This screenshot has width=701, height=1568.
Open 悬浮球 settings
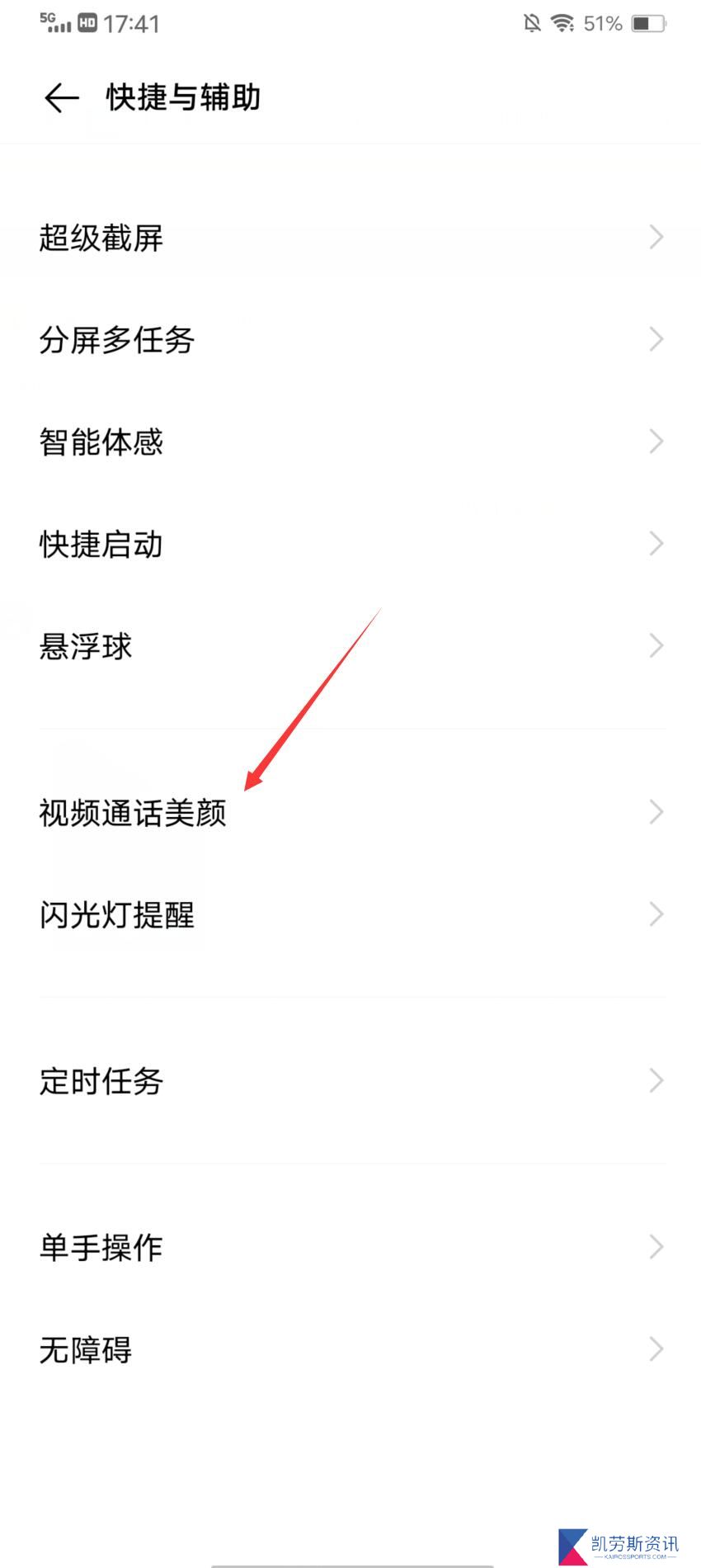coord(350,647)
